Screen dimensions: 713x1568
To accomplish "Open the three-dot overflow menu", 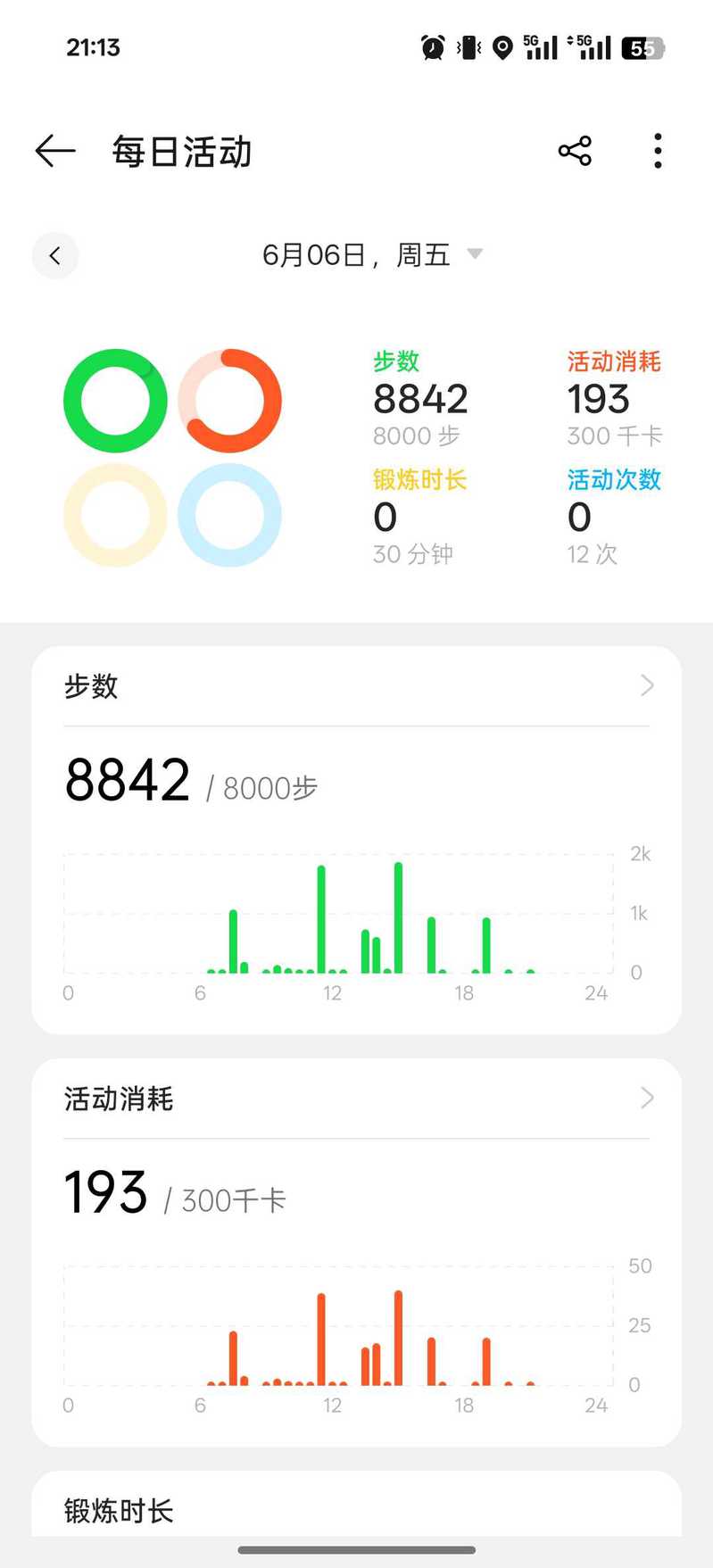I will tap(658, 151).
